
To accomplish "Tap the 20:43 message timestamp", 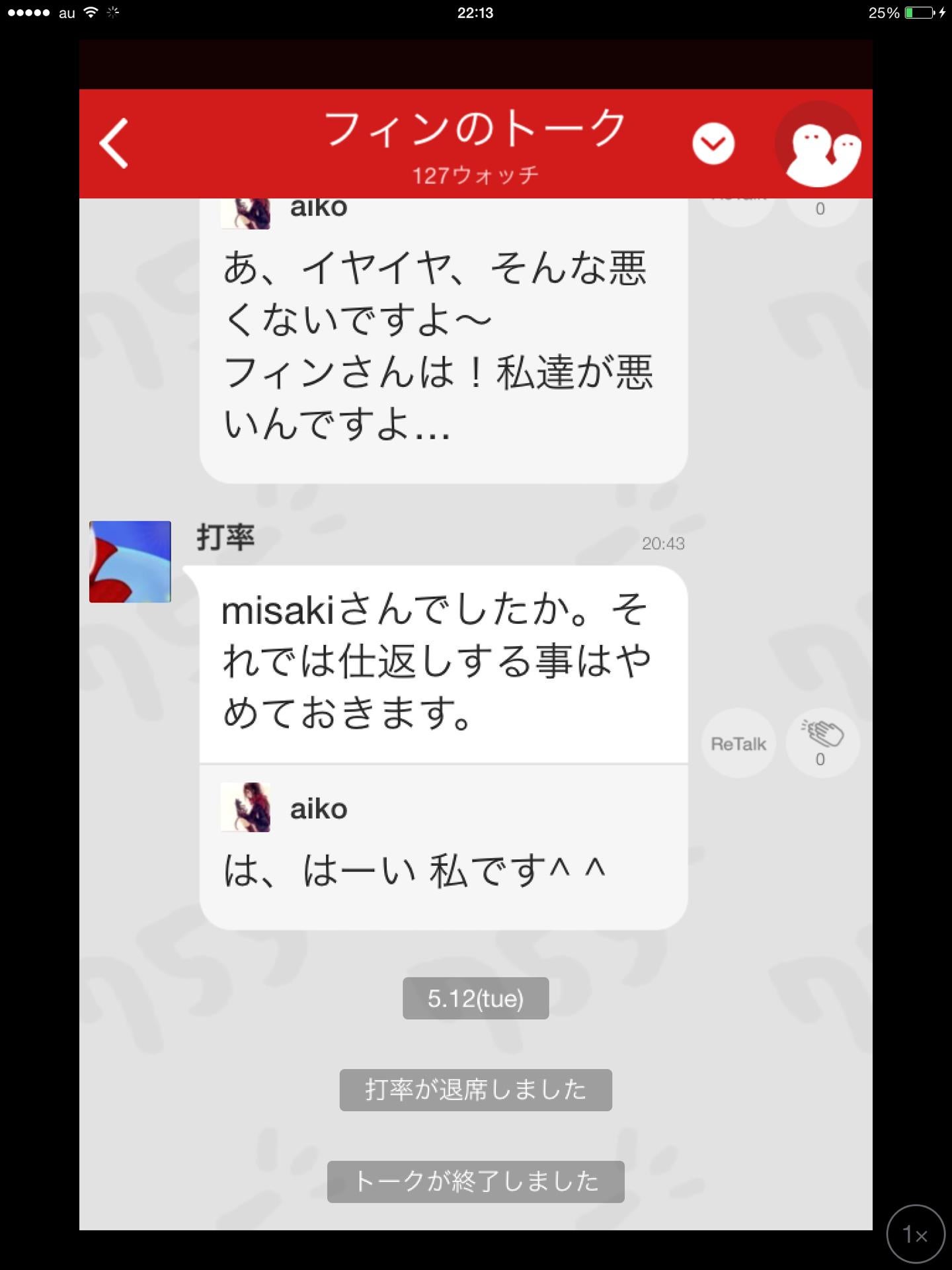I will (663, 542).
